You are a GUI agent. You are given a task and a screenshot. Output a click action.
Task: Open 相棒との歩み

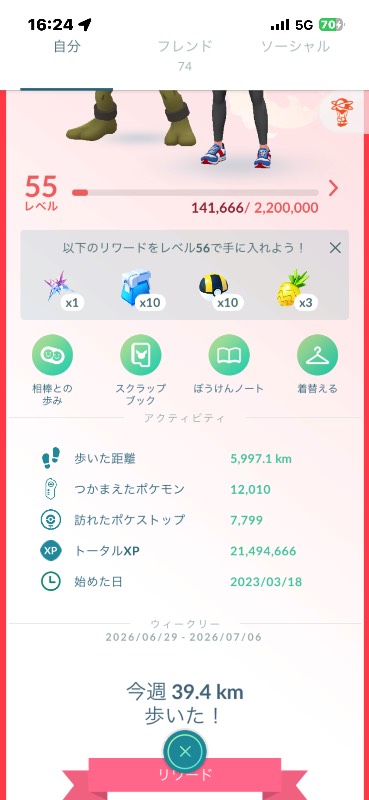tap(52, 370)
